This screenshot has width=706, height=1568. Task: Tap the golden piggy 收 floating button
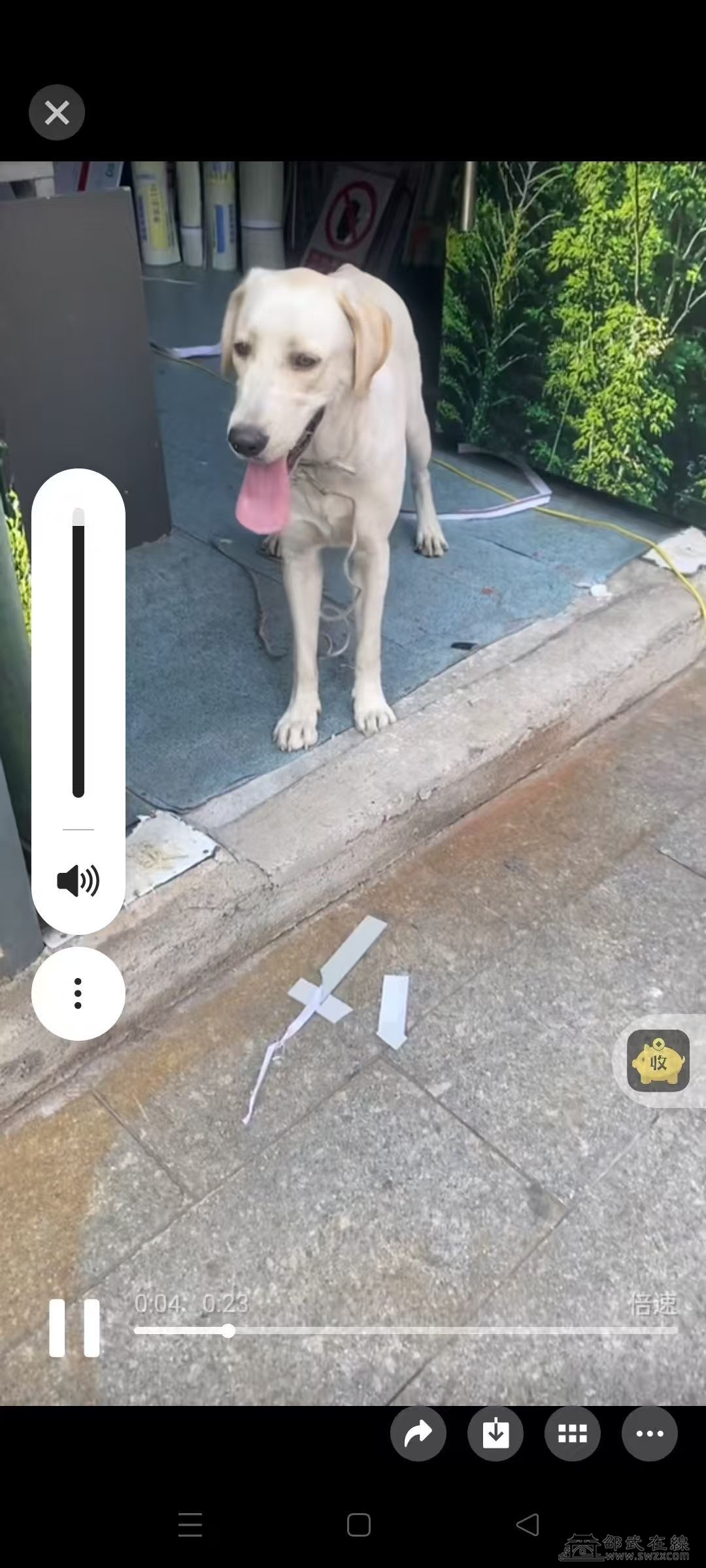click(x=658, y=1061)
